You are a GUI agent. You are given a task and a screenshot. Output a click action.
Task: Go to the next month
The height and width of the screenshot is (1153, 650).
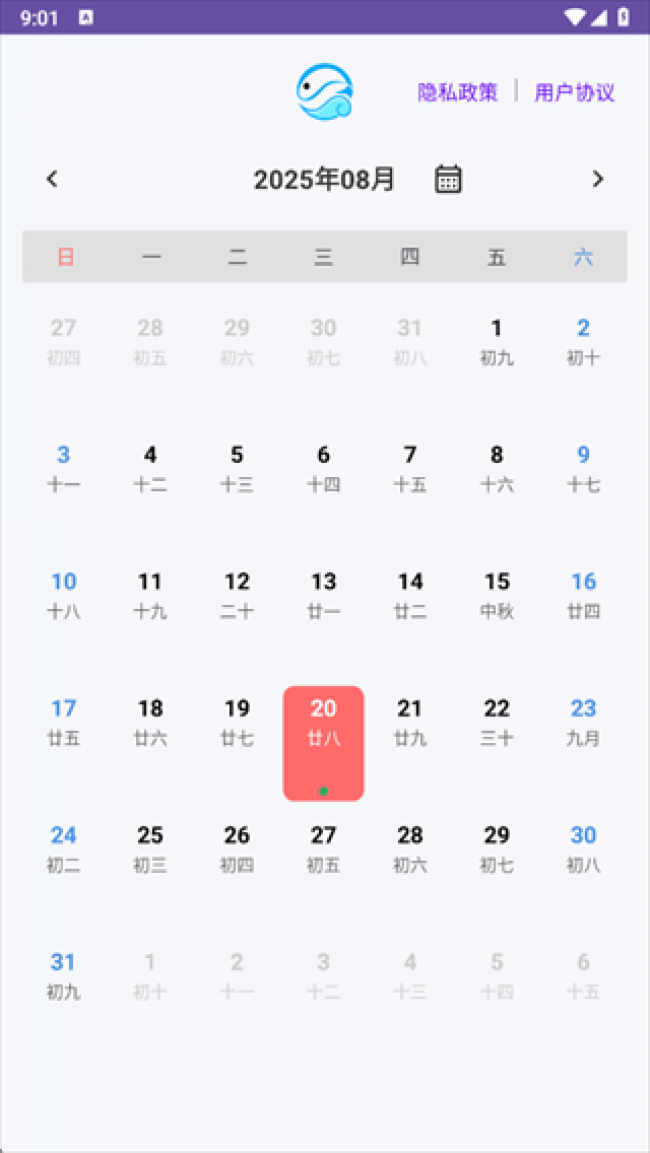[x=597, y=179]
